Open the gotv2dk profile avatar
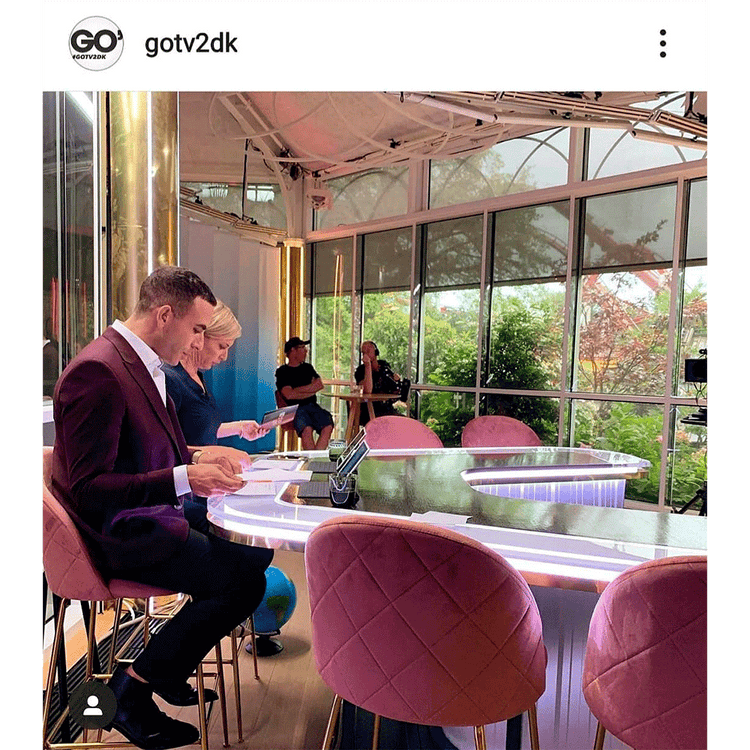 coord(96,43)
